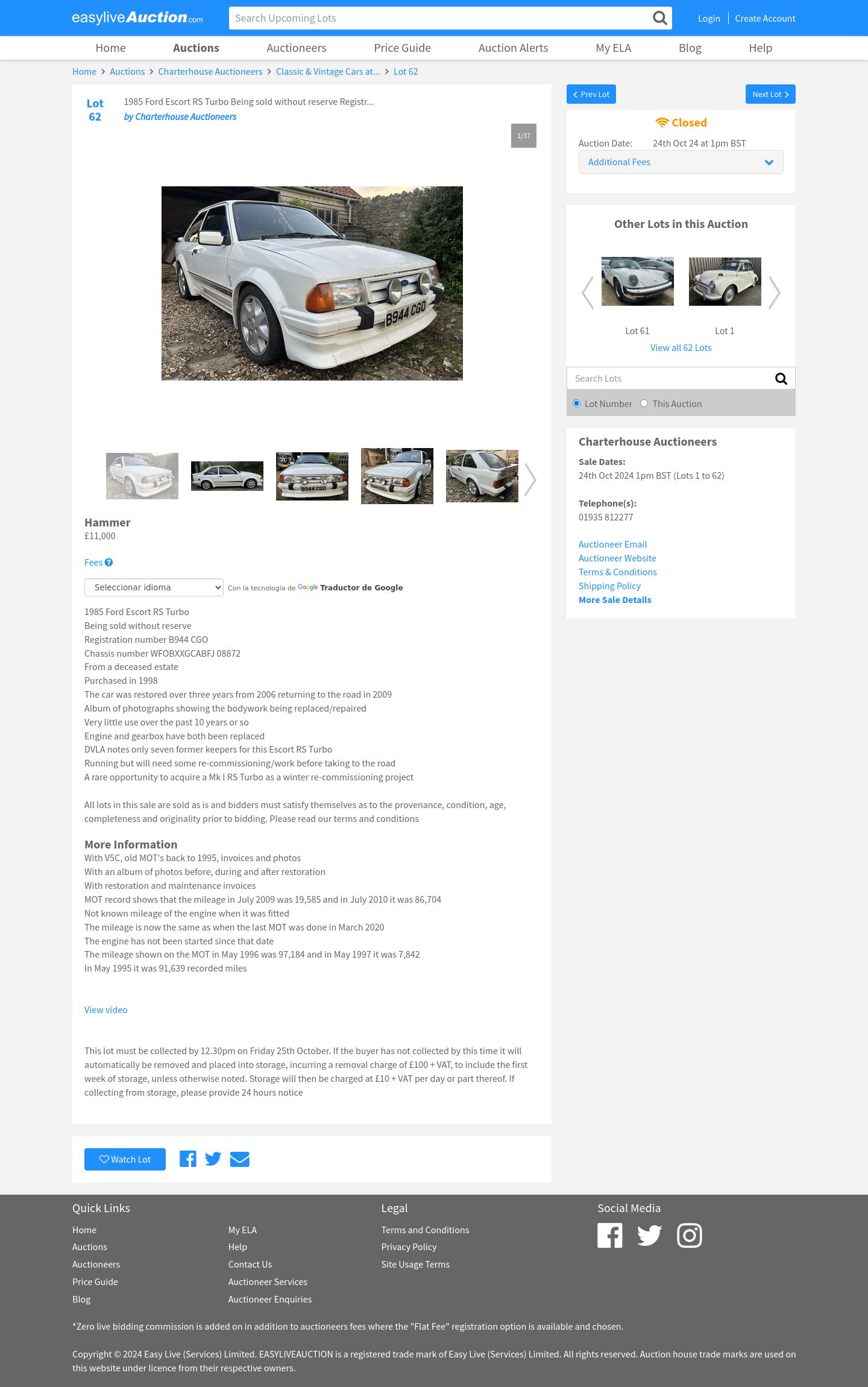Tap the Search Upcoming Lots field
The width and height of the screenshot is (868, 1387).
click(440, 18)
